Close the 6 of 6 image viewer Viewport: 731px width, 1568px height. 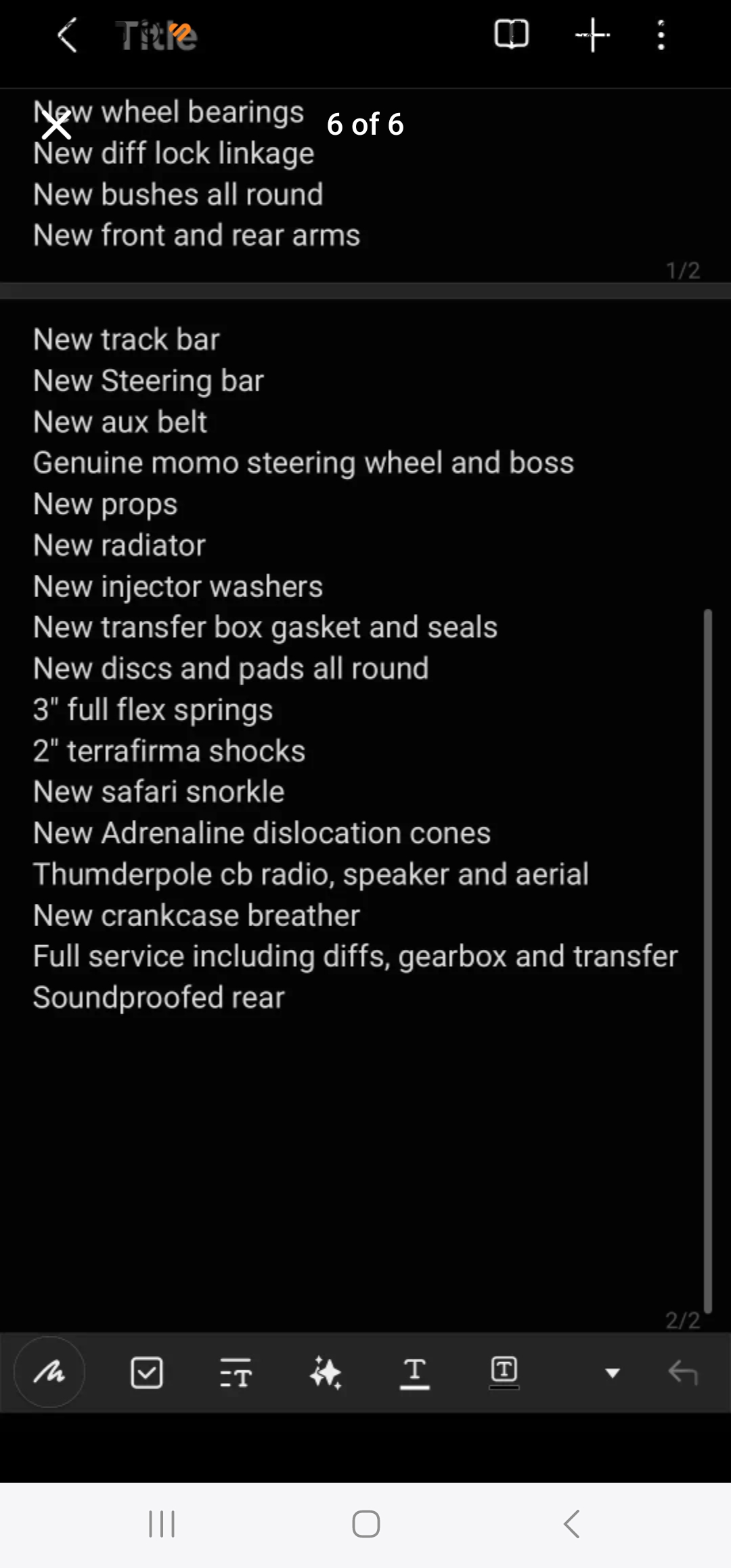pyautogui.click(x=56, y=125)
